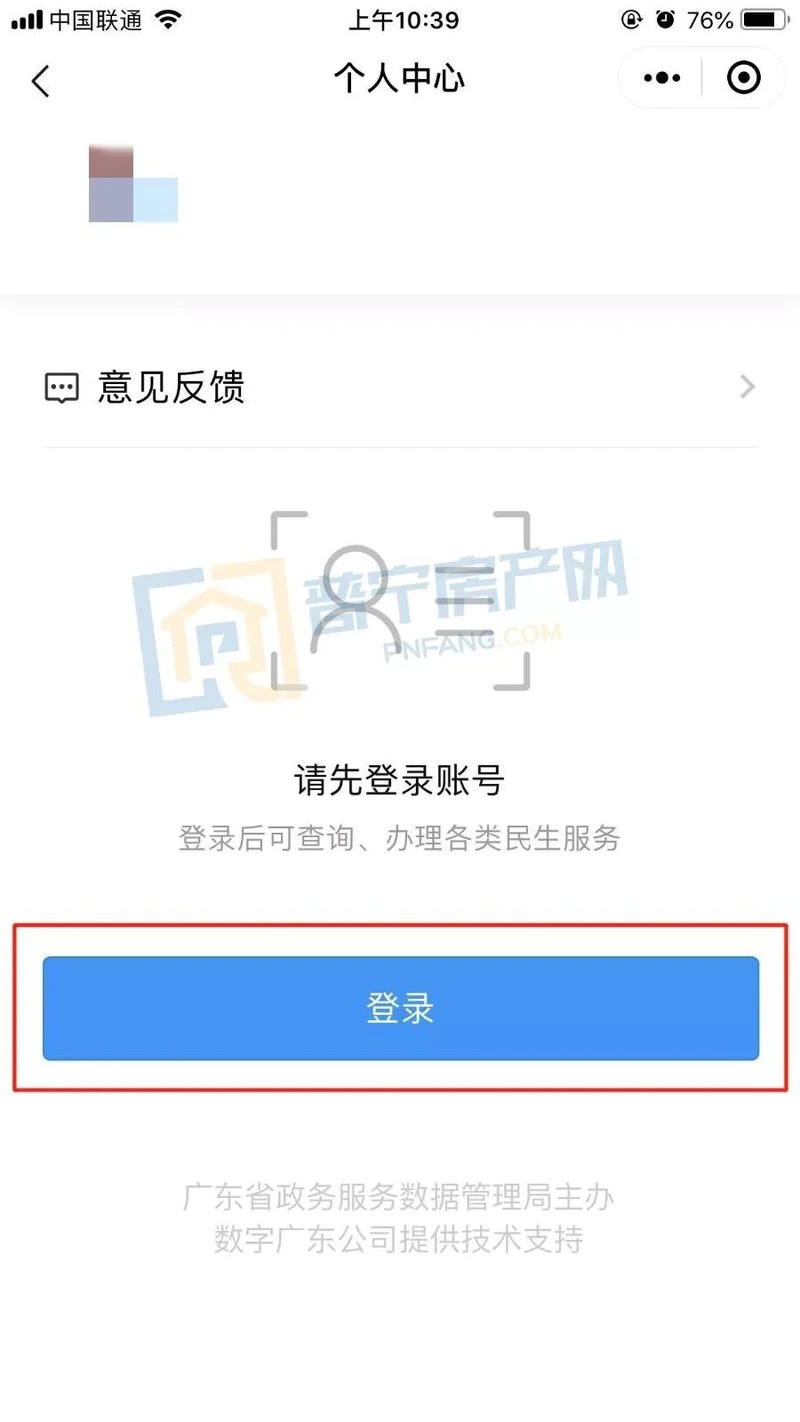
Task: Tap the blue 登录 login button
Action: pos(400,1008)
